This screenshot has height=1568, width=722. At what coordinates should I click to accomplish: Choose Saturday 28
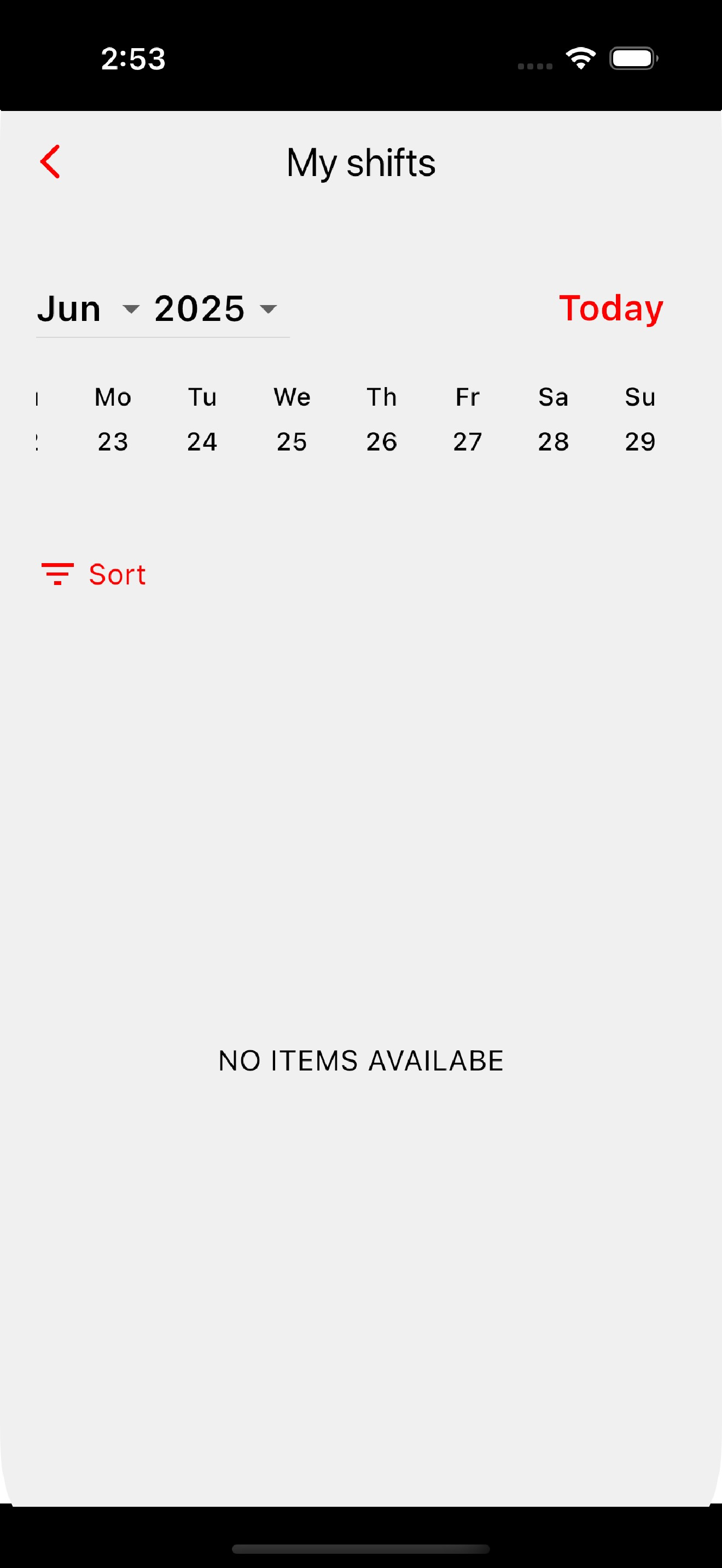pyautogui.click(x=554, y=419)
